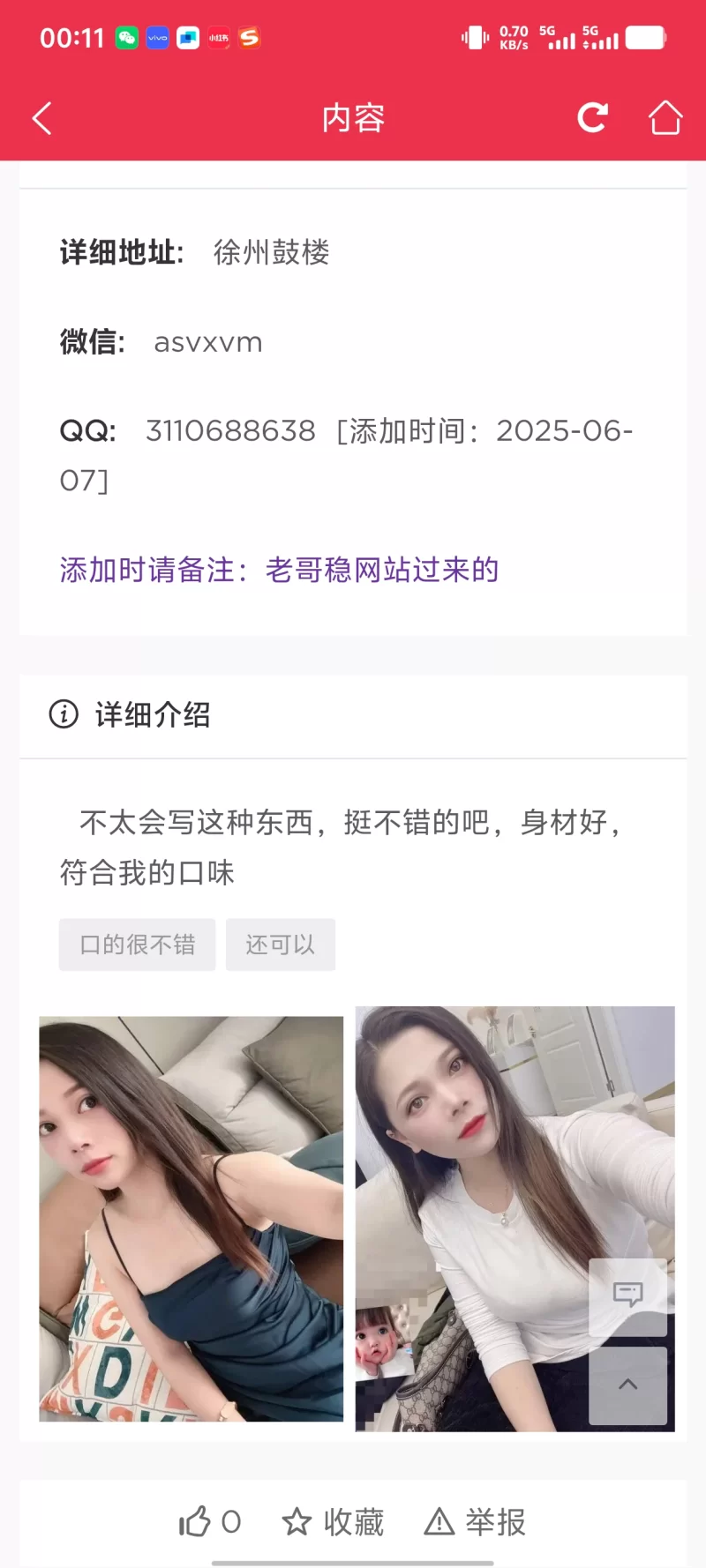Open the floating comment button
The height and width of the screenshot is (1568, 706).
pyautogui.click(x=627, y=1295)
